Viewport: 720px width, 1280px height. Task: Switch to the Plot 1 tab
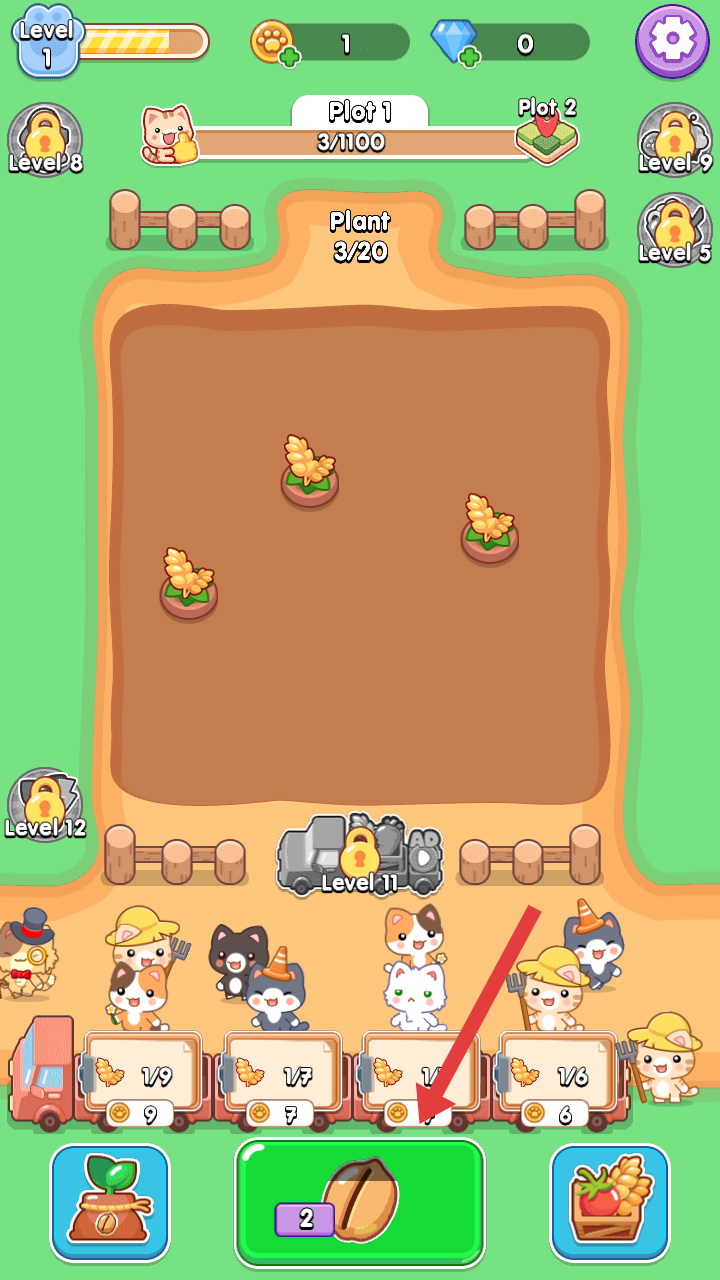tap(359, 111)
